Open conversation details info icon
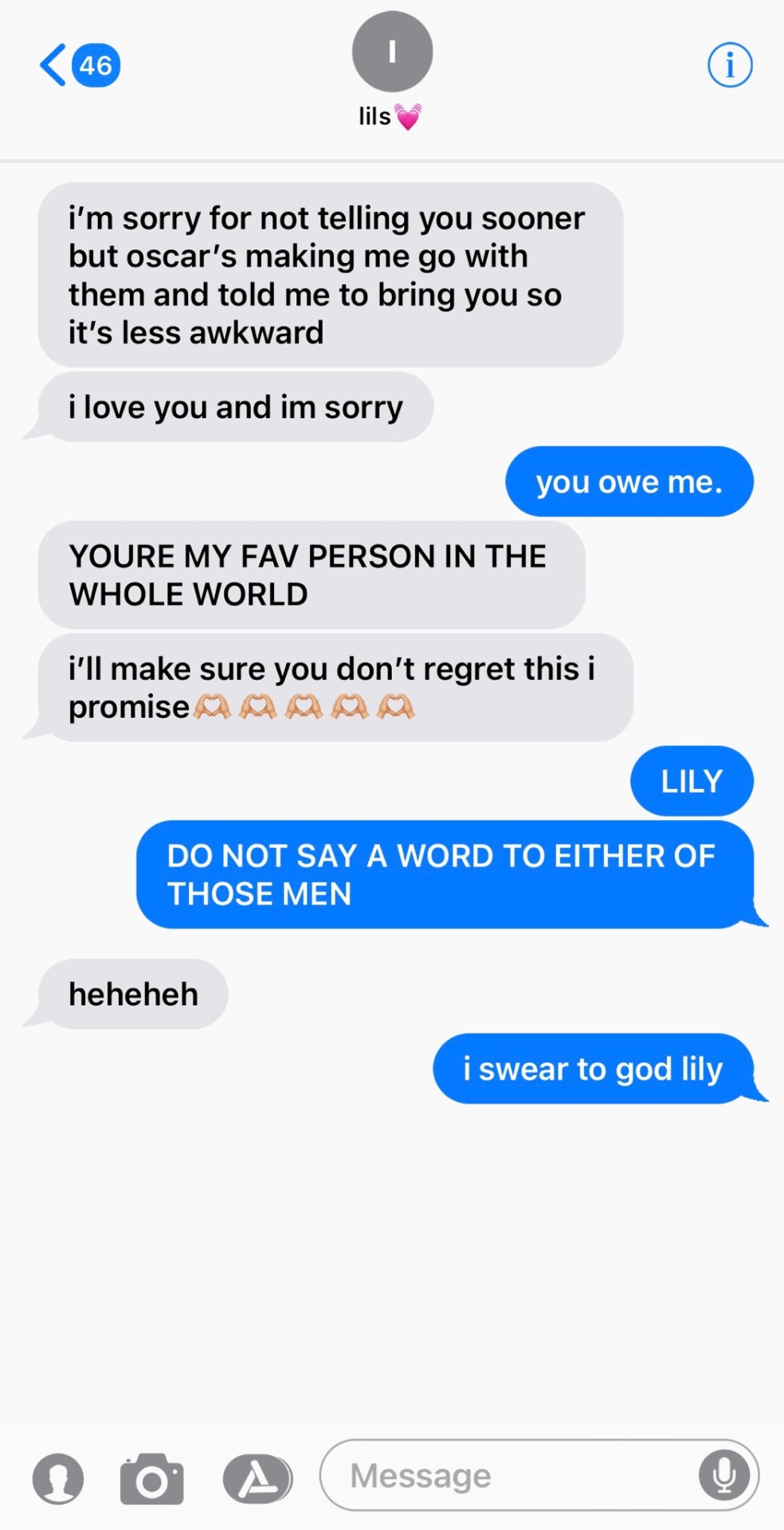The width and height of the screenshot is (784, 1530). 730,65
